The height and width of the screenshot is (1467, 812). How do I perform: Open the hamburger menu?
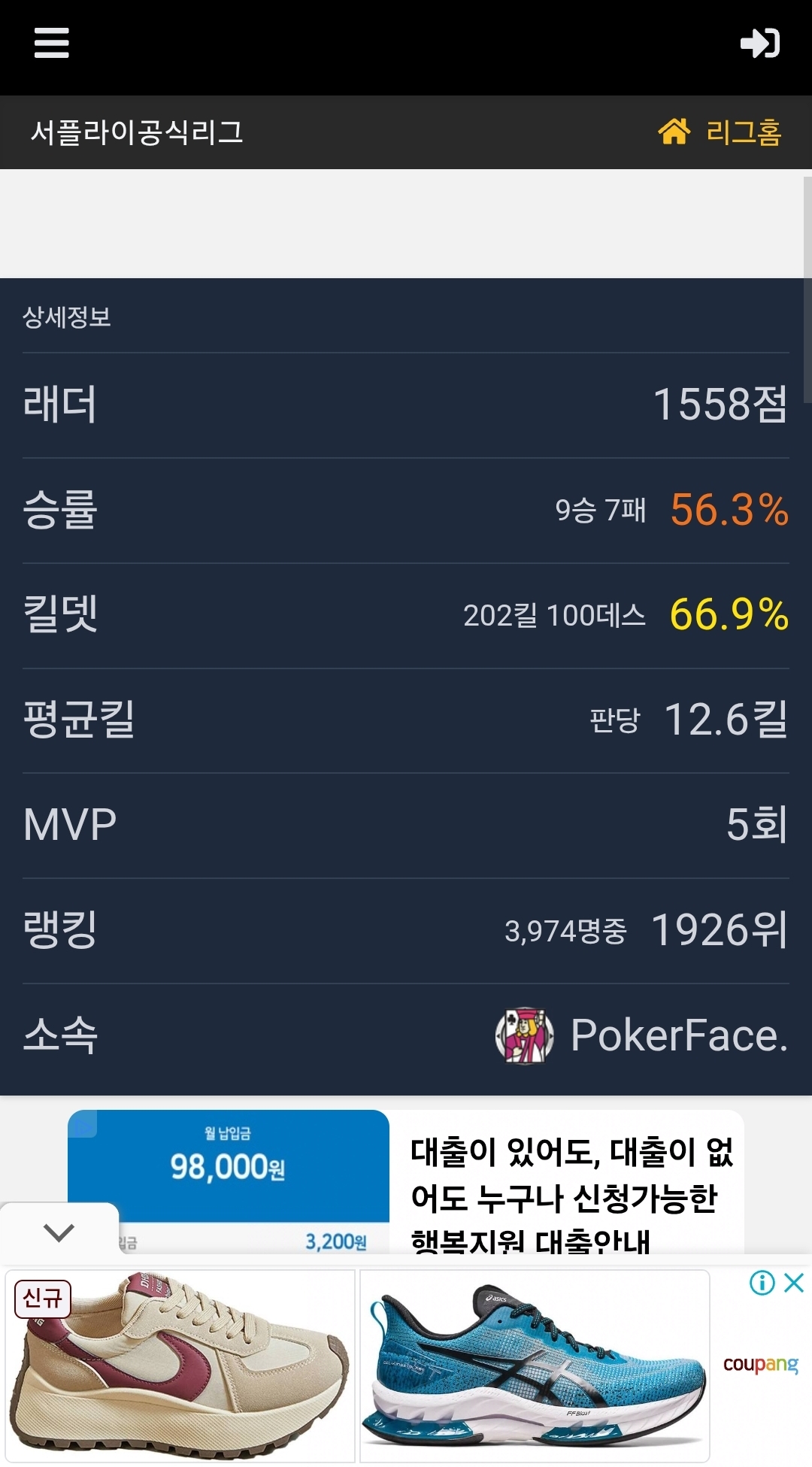pyautogui.click(x=51, y=43)
